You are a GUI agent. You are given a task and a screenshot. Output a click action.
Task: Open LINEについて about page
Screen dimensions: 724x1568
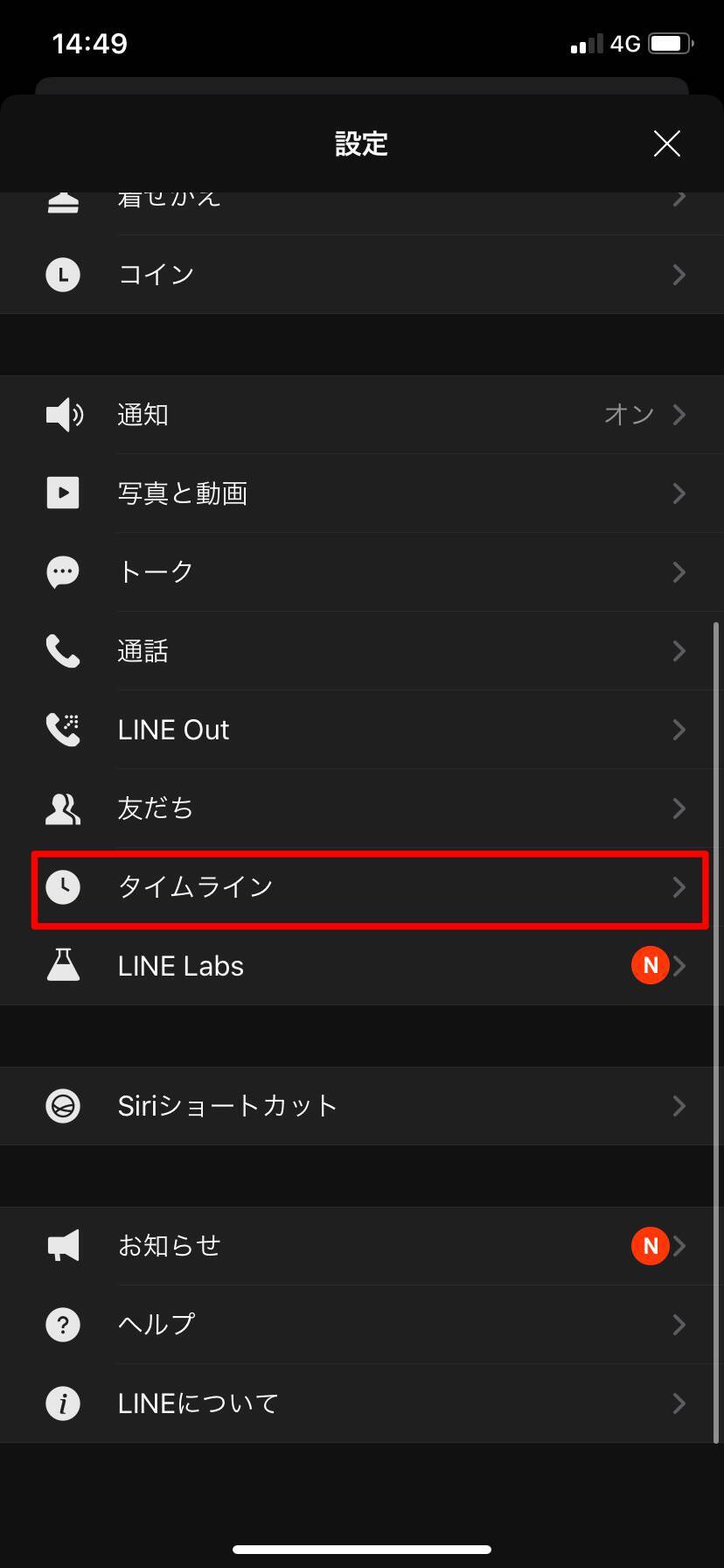362,1403
